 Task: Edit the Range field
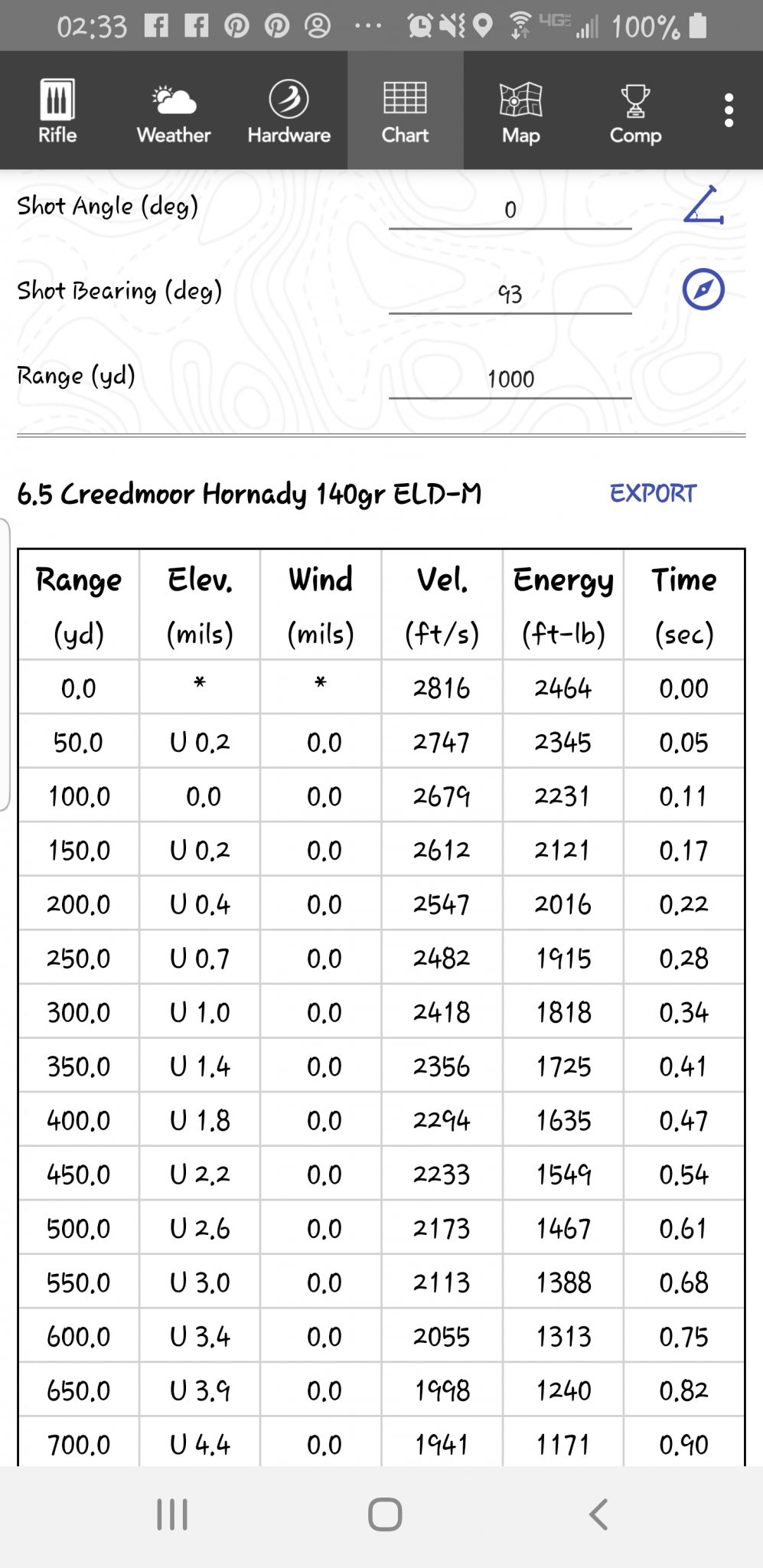click(x=510, y=379)
